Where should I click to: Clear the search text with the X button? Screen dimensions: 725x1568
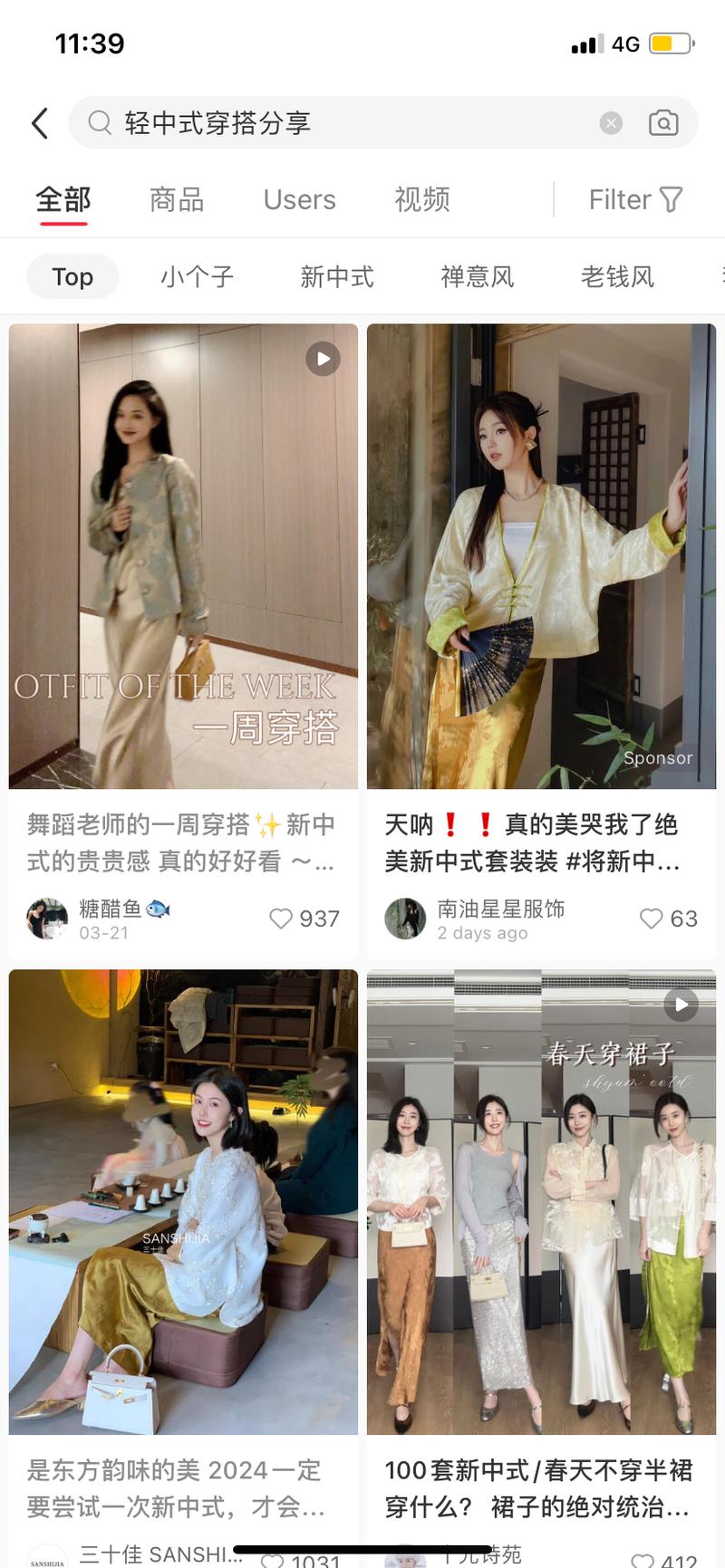(611, 122)
